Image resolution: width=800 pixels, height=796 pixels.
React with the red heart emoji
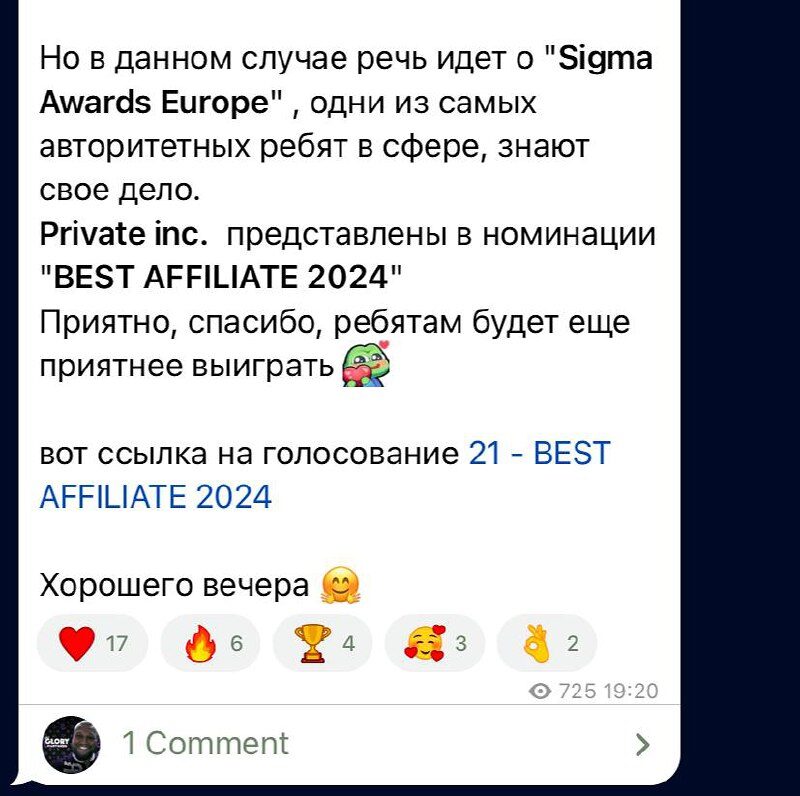(92, 643)
